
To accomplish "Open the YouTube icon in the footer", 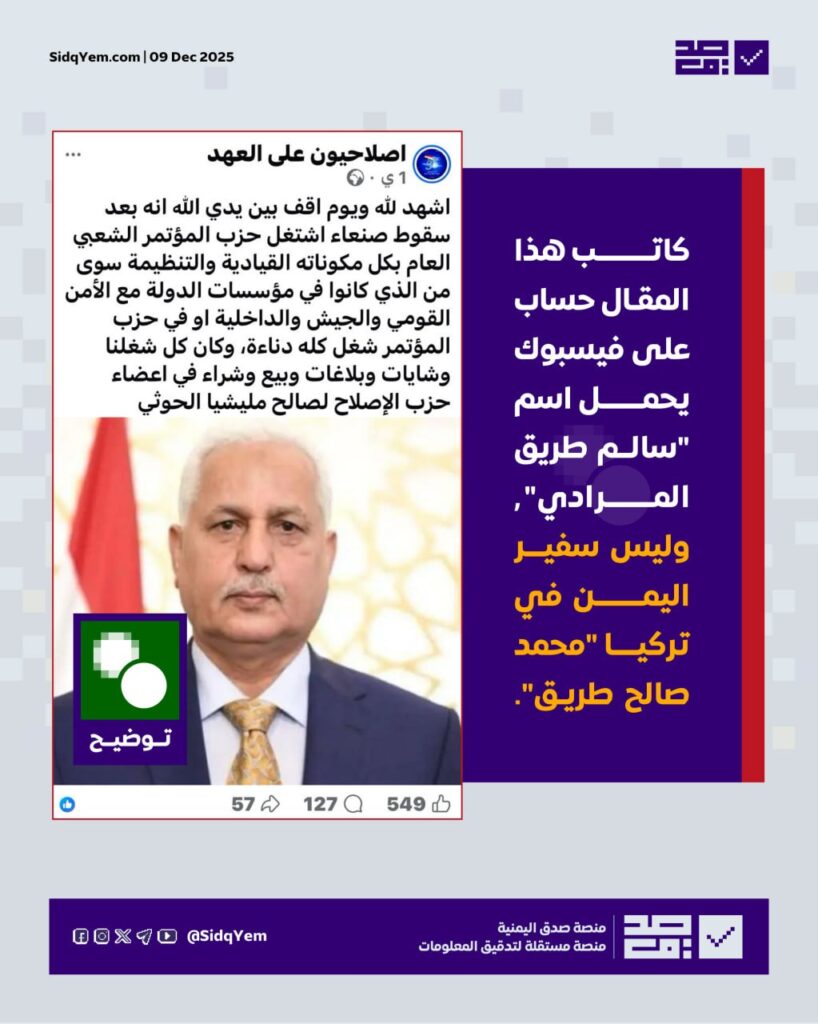I will click(x=166, y=936).
